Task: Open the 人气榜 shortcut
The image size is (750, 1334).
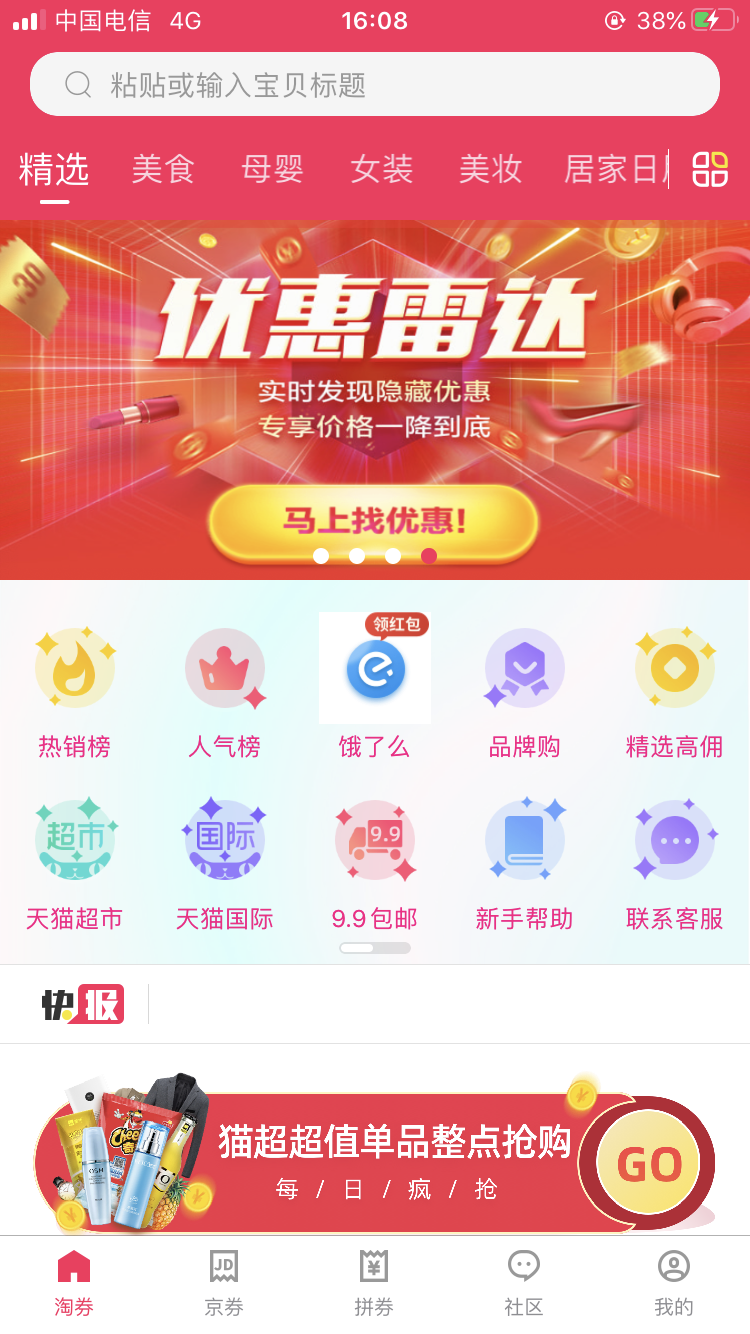Action: pos(225,692)
